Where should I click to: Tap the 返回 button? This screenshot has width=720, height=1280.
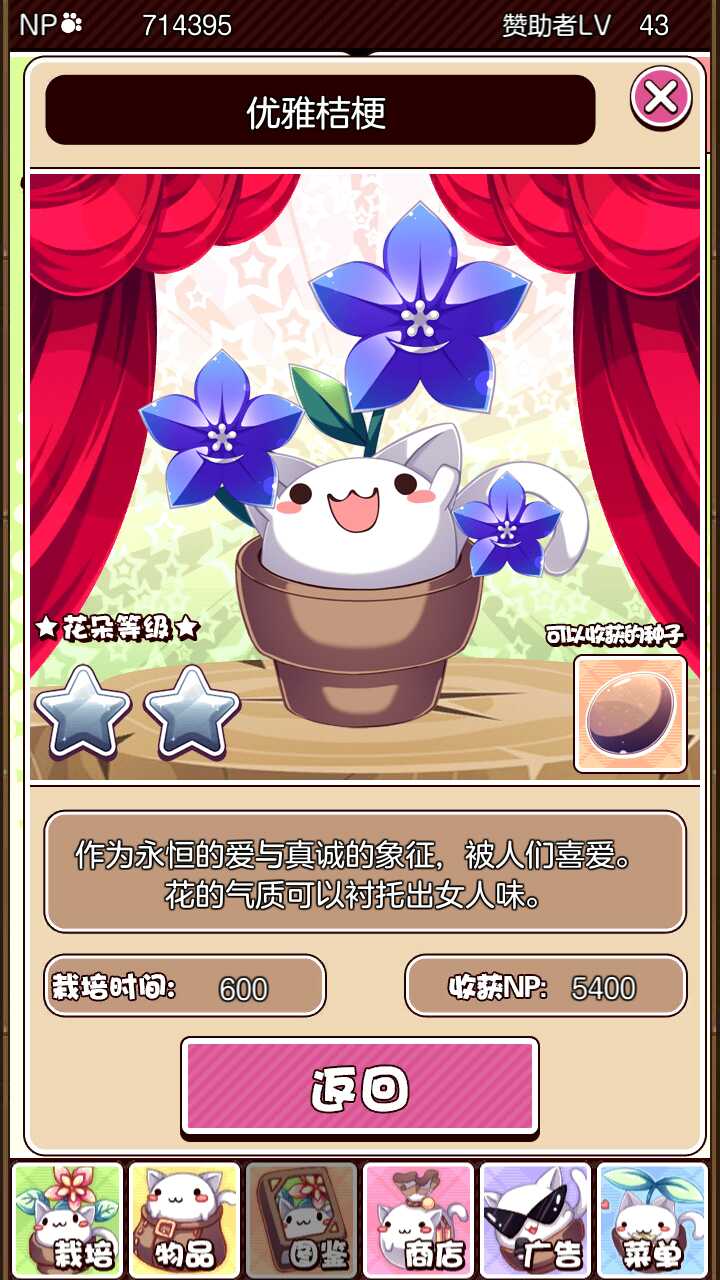click(x=360, y=1086)
